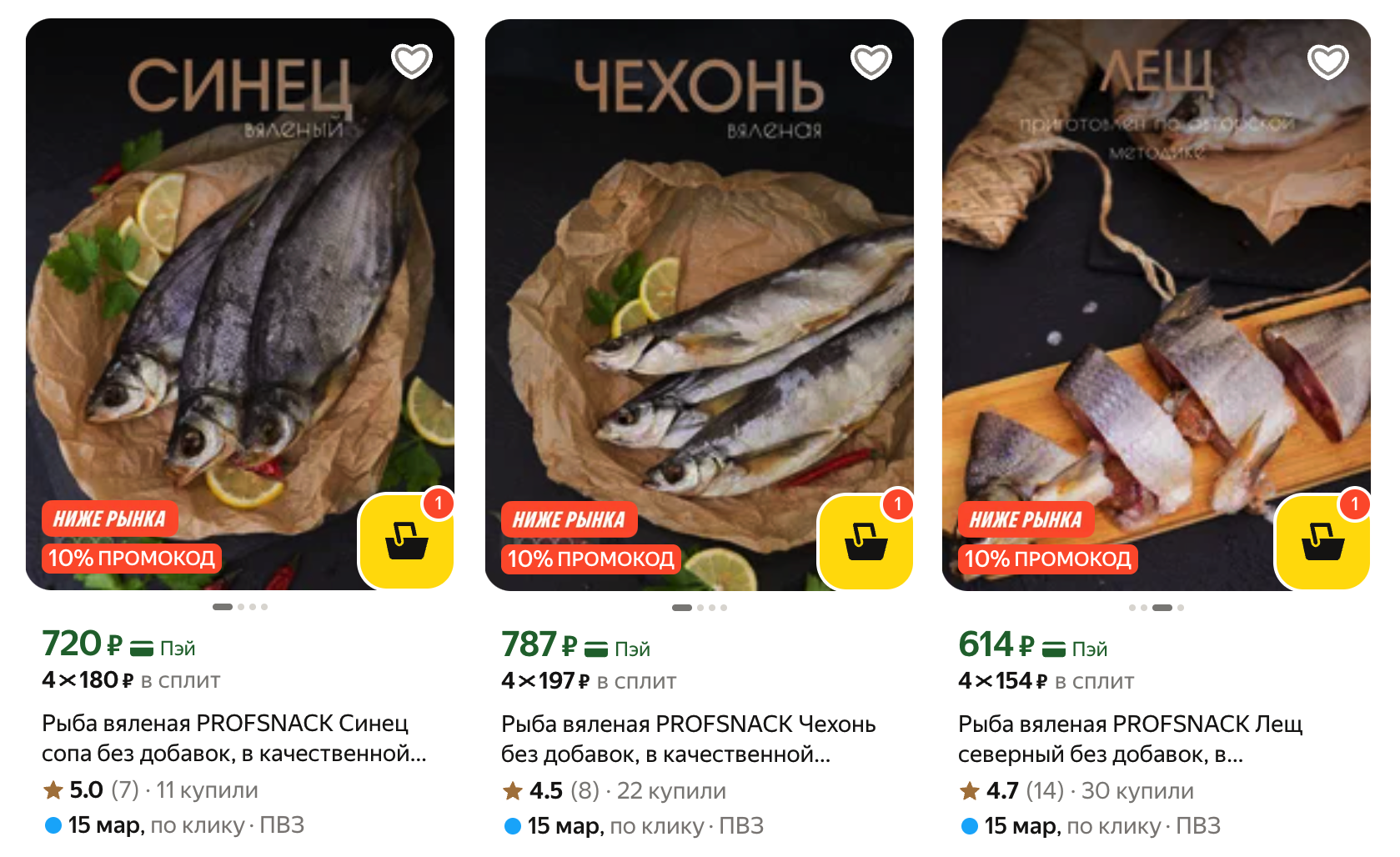Add Синец to favorites with heart icon
1400x857 pixels.
[412, 61]
